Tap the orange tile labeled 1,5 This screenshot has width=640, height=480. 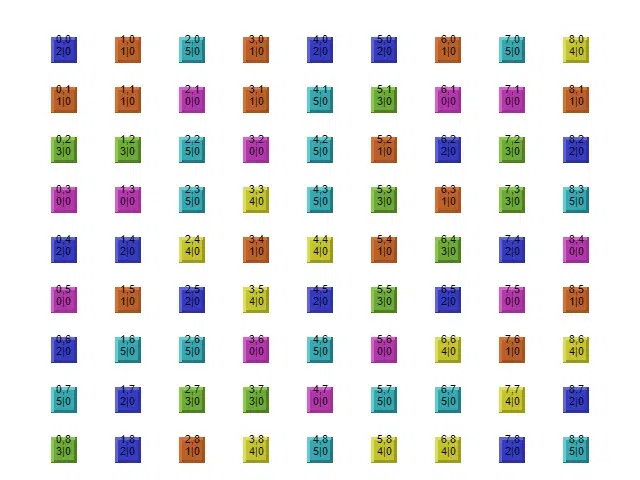(x=128, y=299)
